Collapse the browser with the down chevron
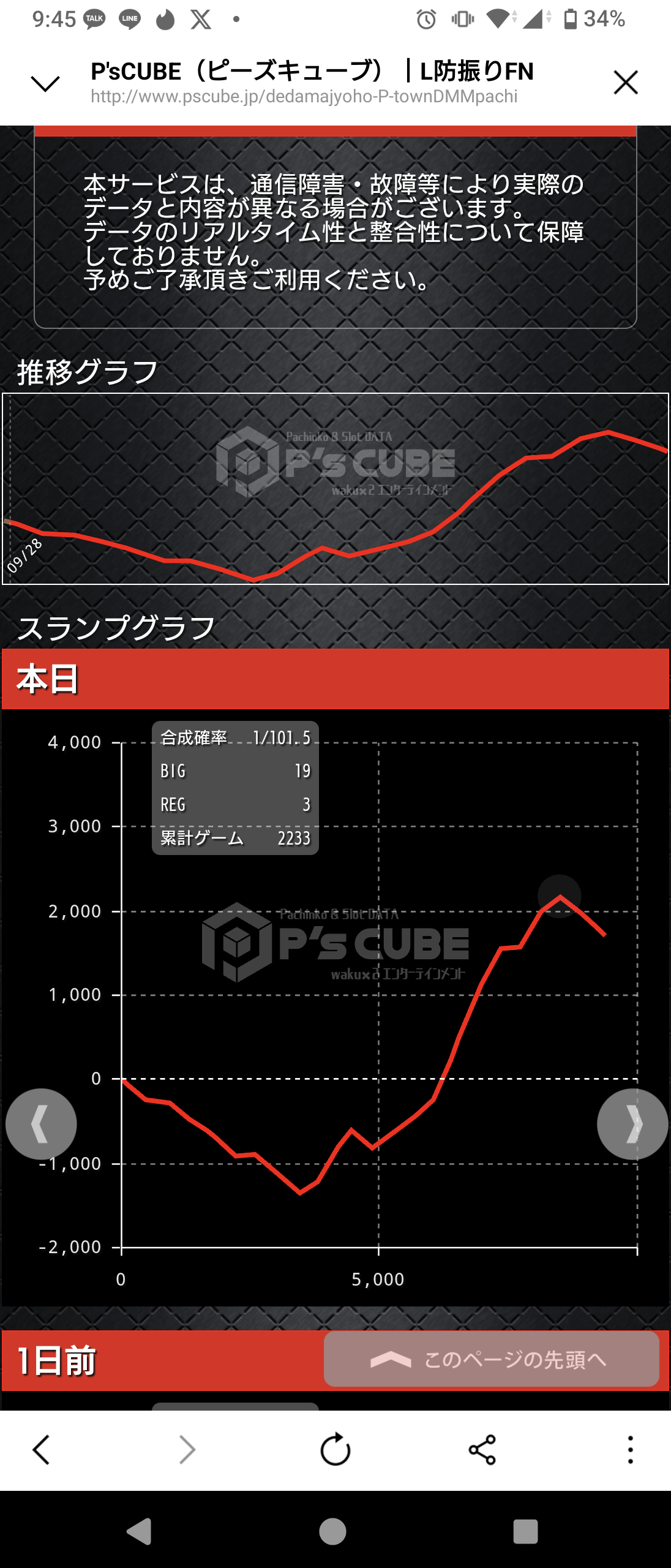671x1568 pixels. 45,83
